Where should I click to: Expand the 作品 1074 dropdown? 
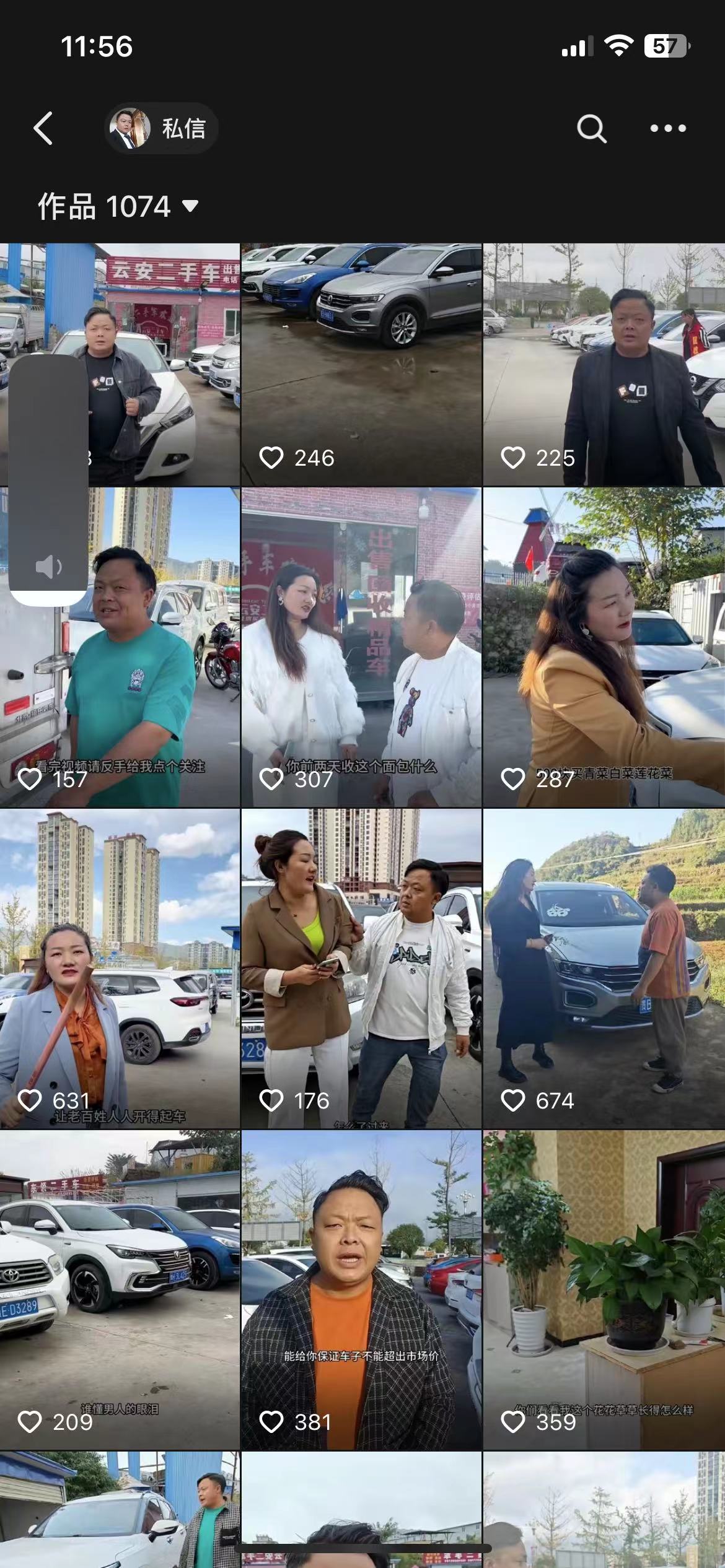tap(118, 206)
